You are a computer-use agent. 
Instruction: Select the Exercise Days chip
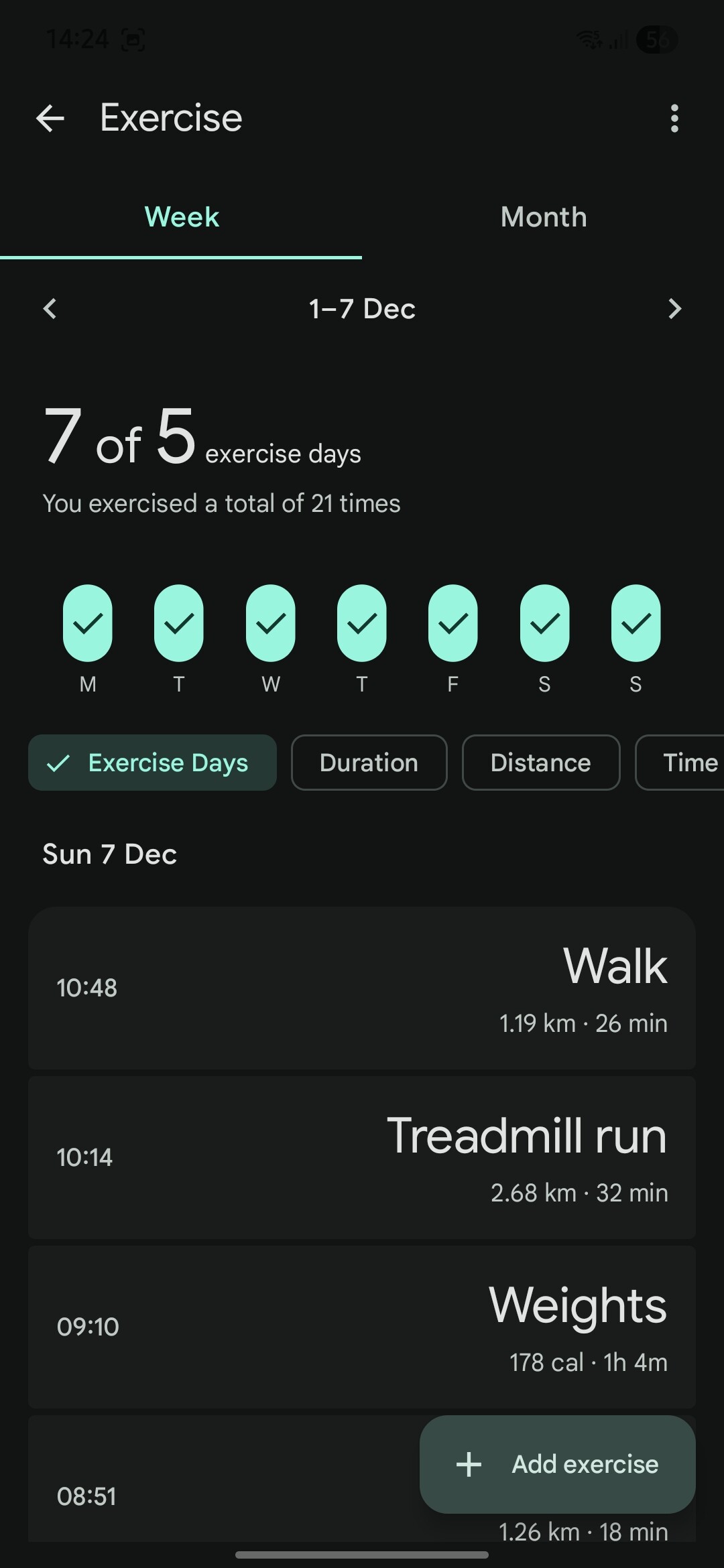click(152, 763)
